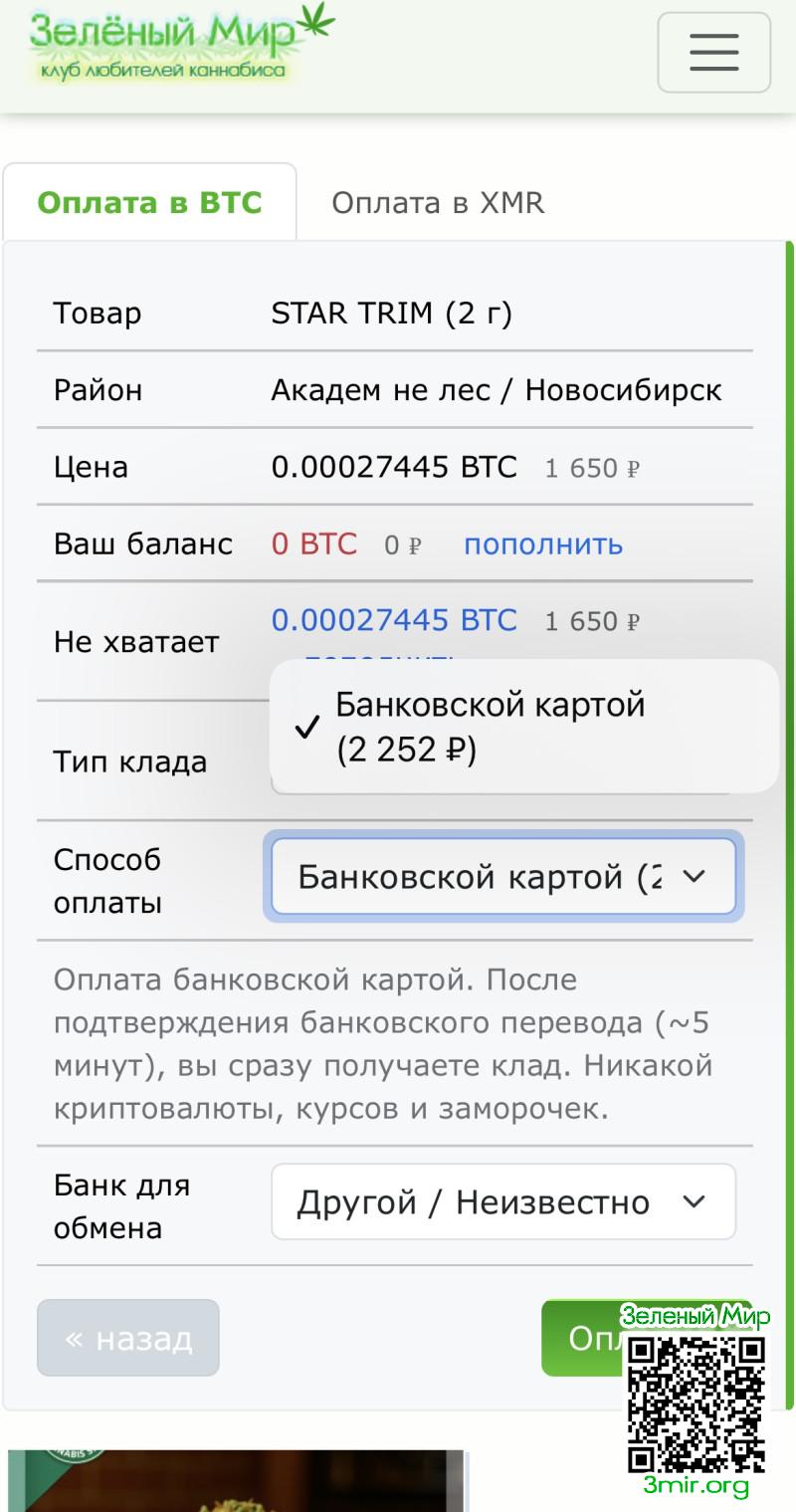Viewport: 796px width, 1512px height.
Task: Expand the Способ оплаты dropdown
Action: pos(503,877)
